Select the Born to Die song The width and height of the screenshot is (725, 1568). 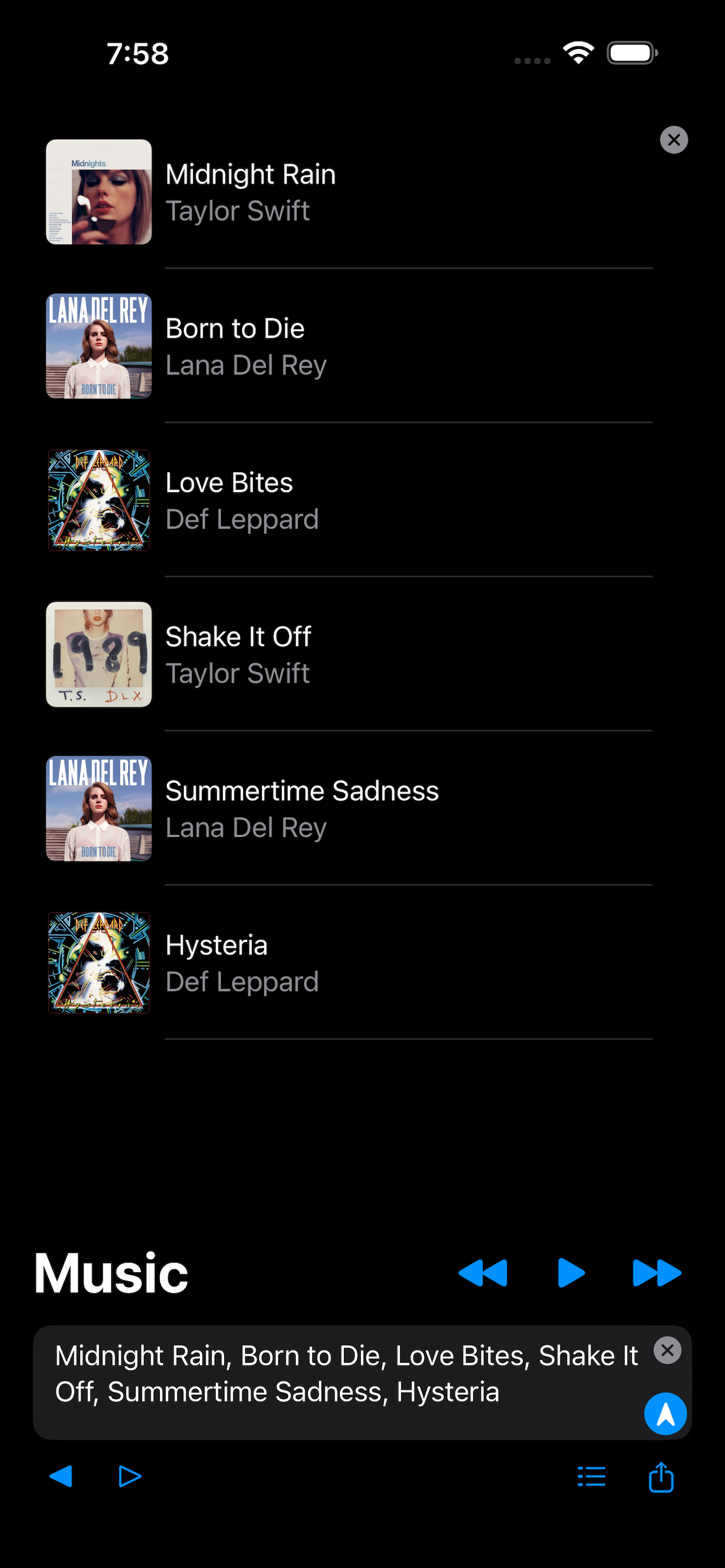coord(347,347)
